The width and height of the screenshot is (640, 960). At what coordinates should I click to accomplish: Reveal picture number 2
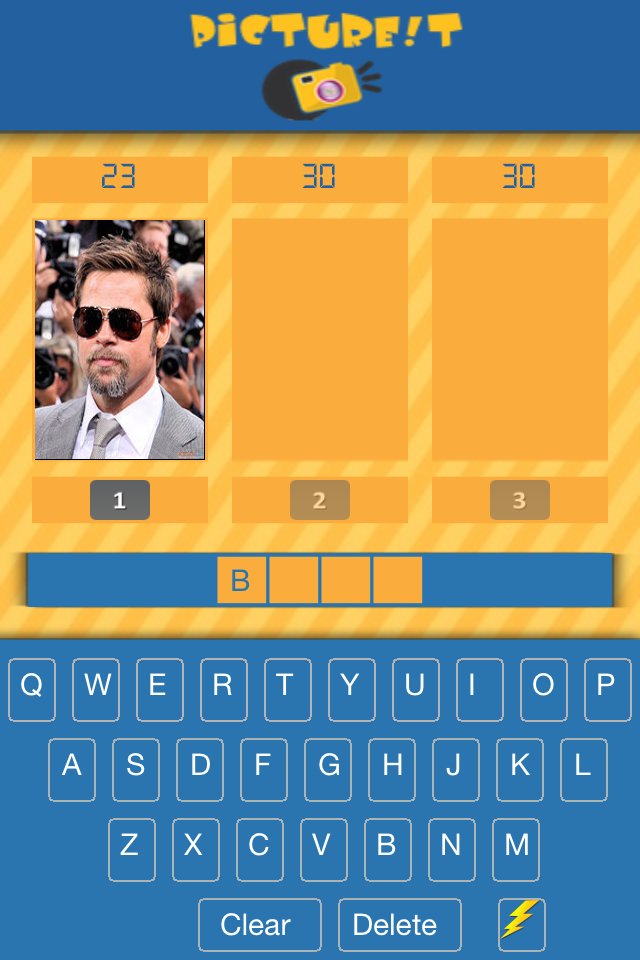coord(320,500)
